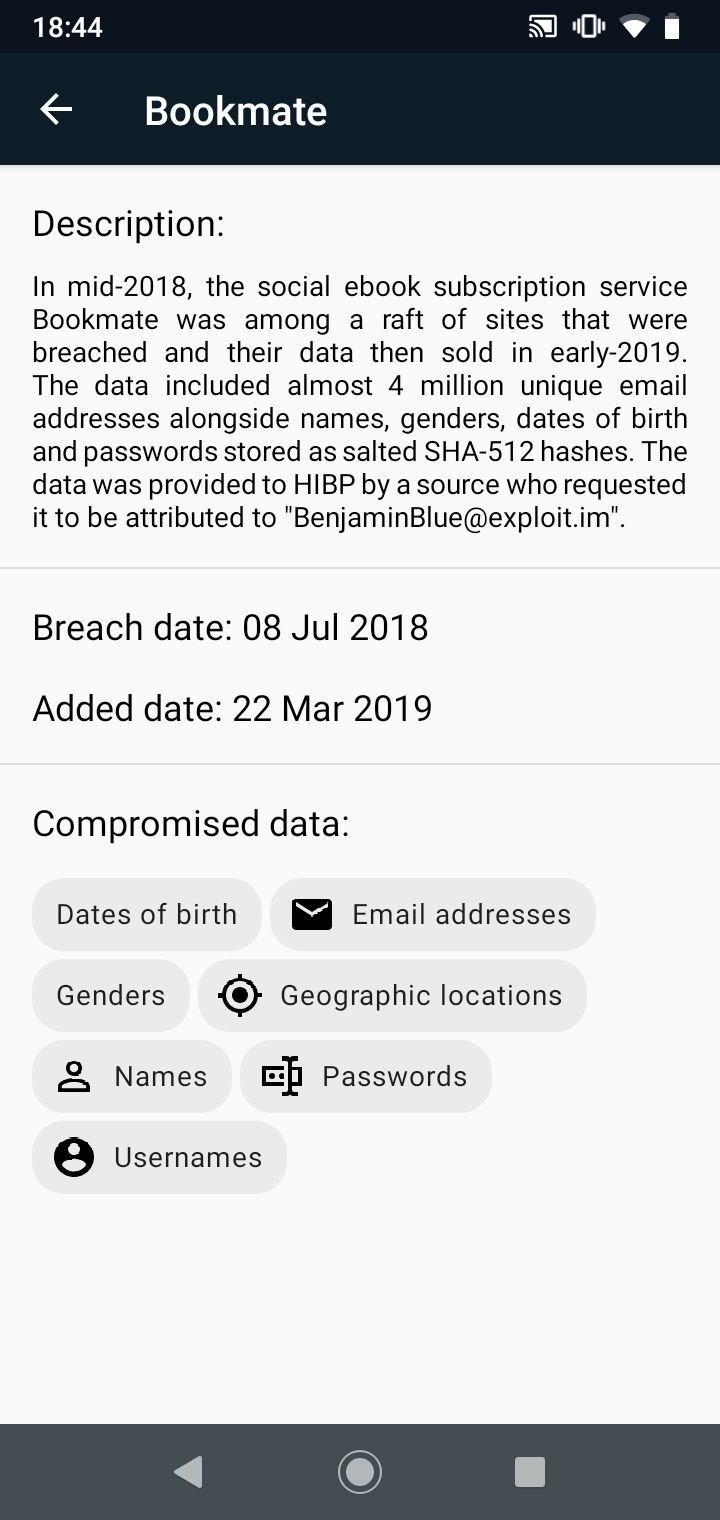This screenshot has height=1520, width=720.
Task: Tap the Names chip
Action: [x=132, y=1076]
